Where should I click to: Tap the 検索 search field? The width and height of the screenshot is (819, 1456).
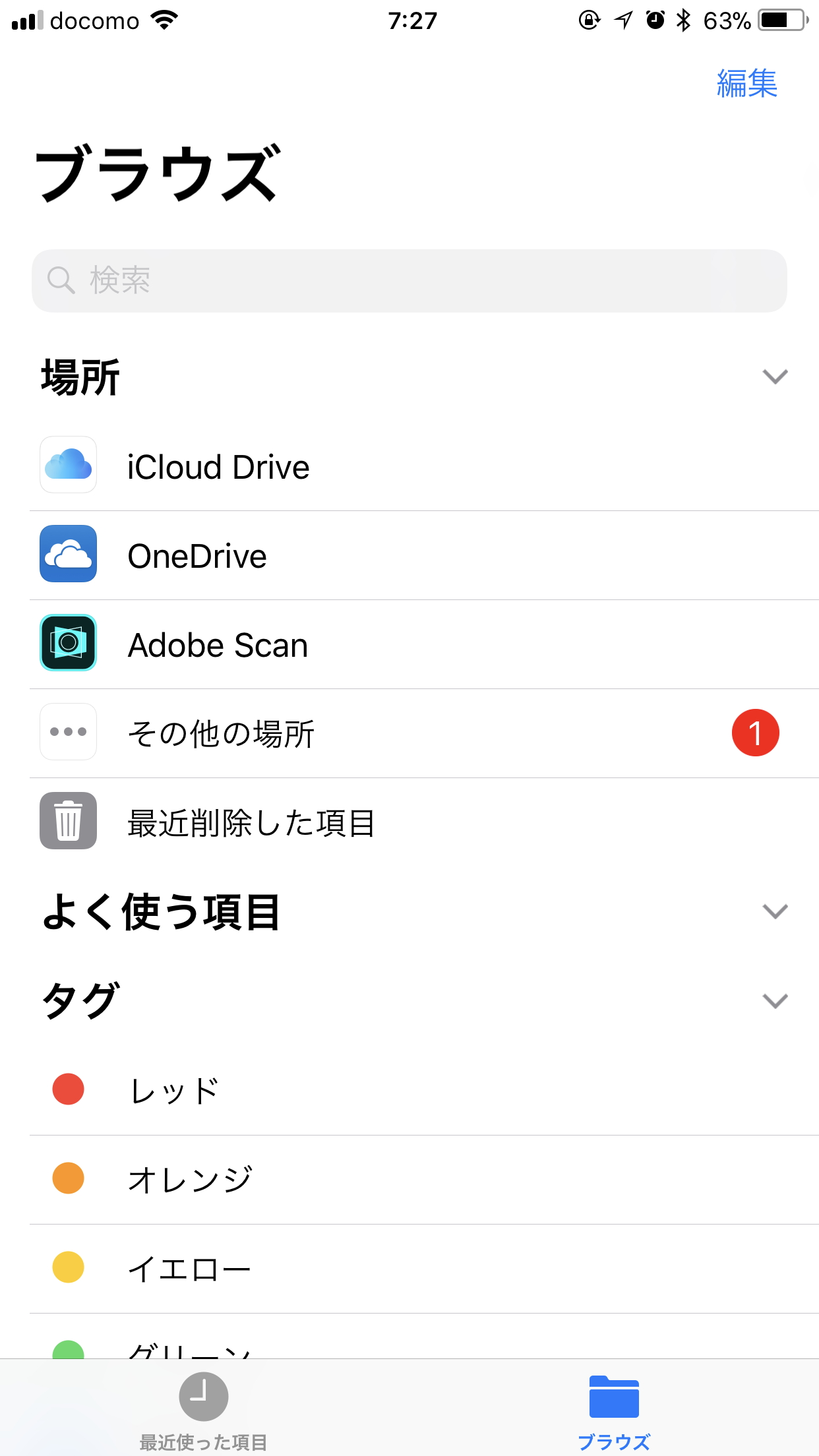click(409, 280)
